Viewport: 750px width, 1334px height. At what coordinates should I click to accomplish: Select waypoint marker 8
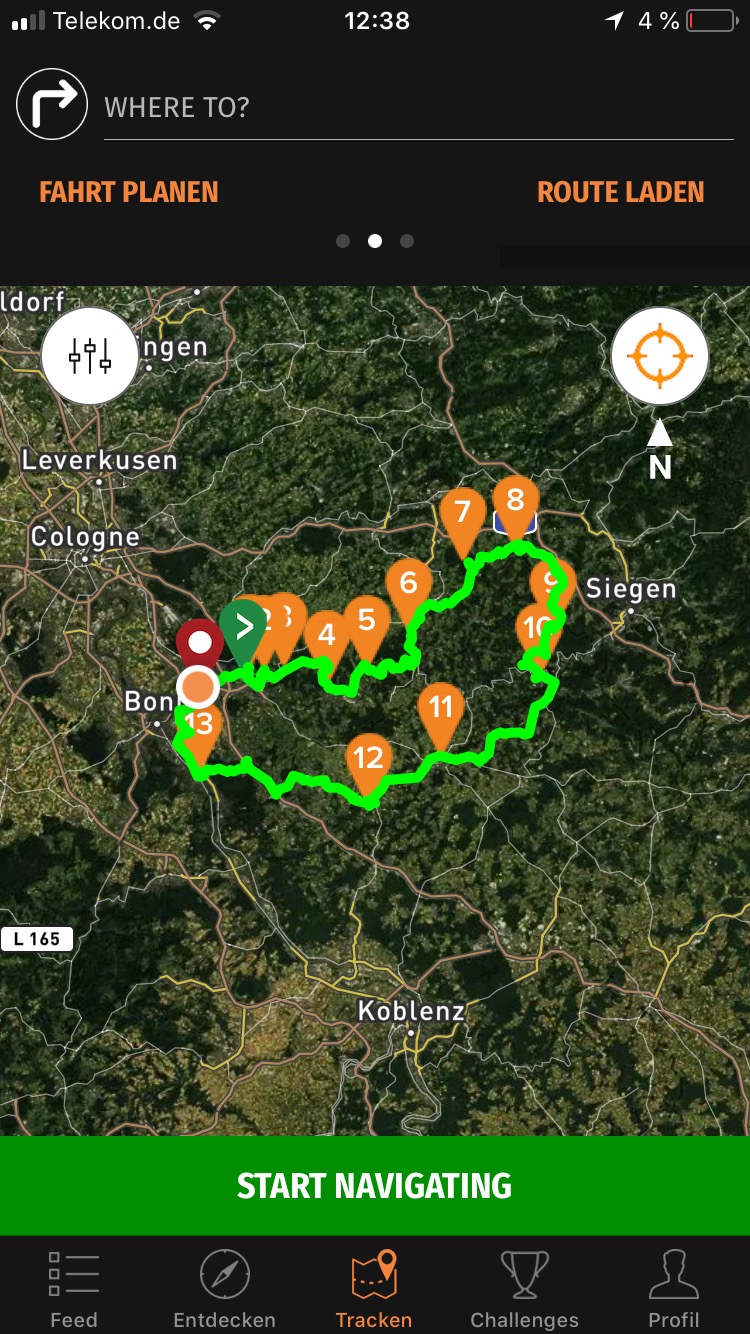pyautogui.click(x=516, y=504)
